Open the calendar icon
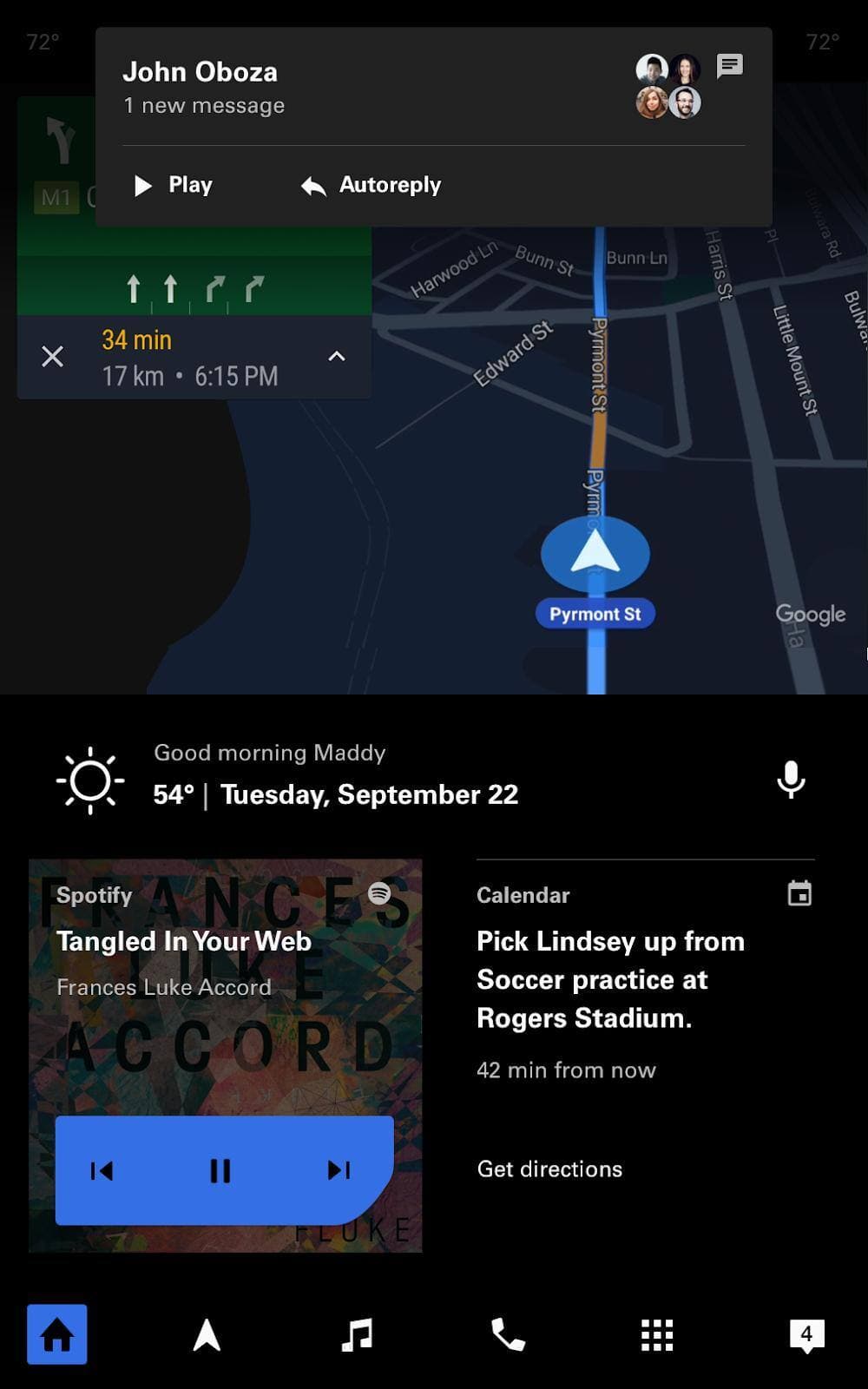The width and height of the screenshot is (868, 1389). pos(799,893)
